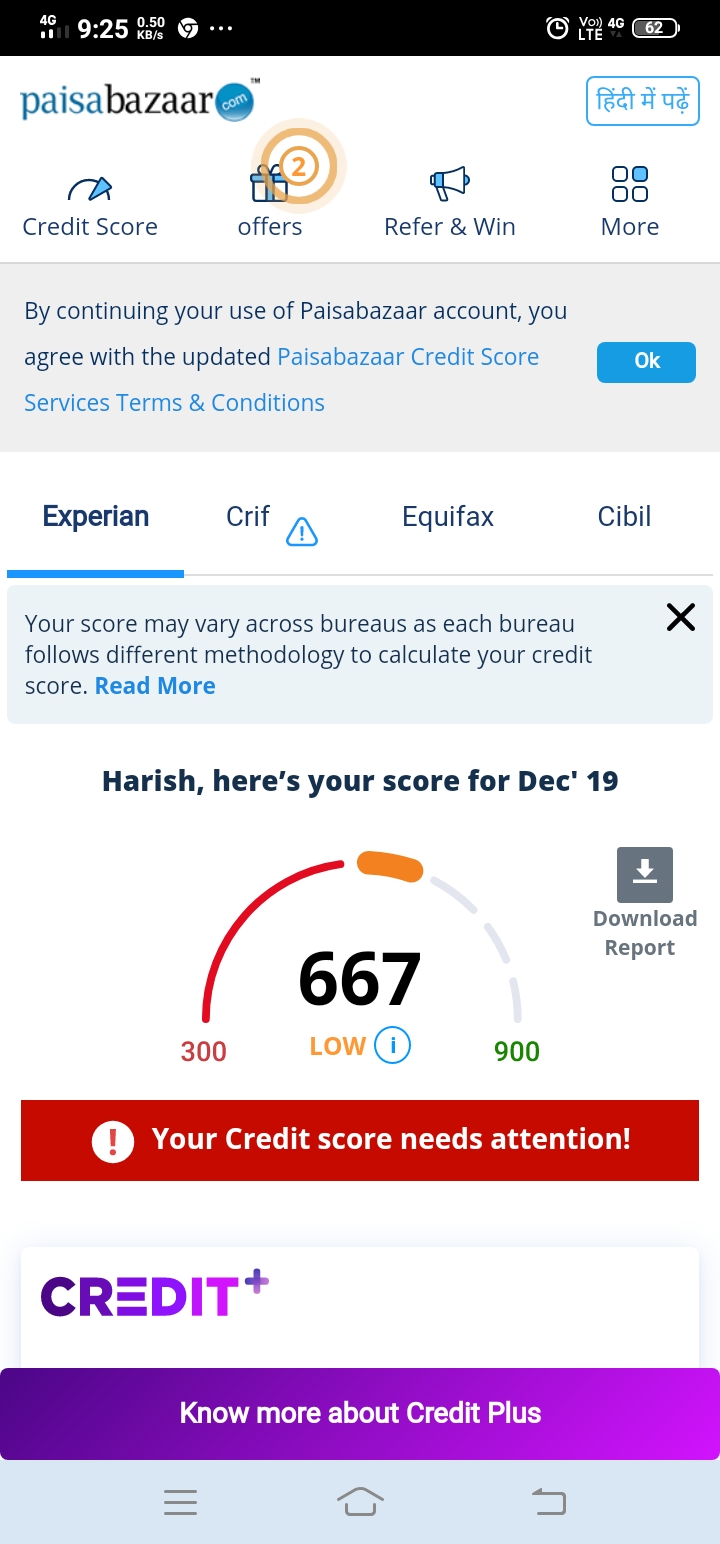
Task: Open the More menu
Action: tap(630, 203)
